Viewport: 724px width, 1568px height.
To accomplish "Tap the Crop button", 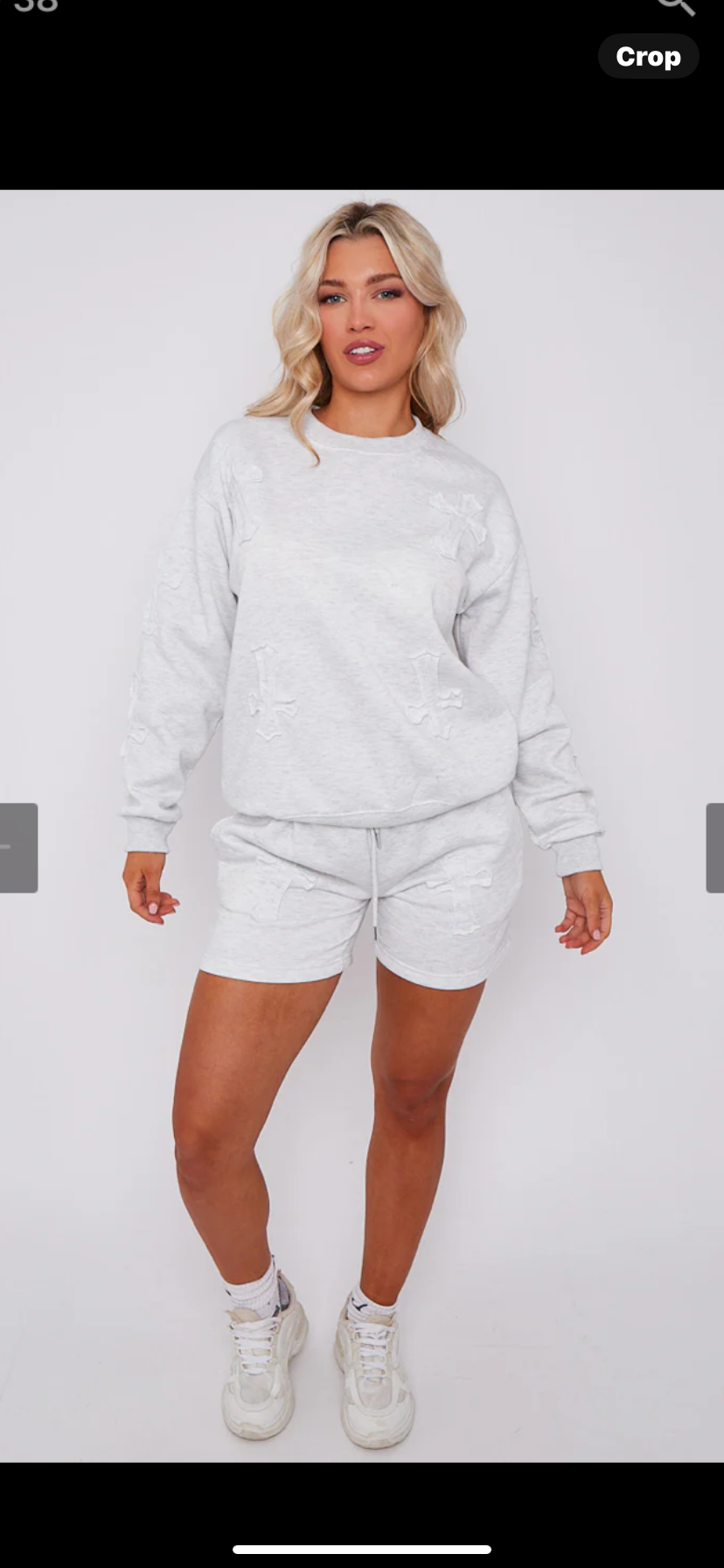I will [648, 57].
